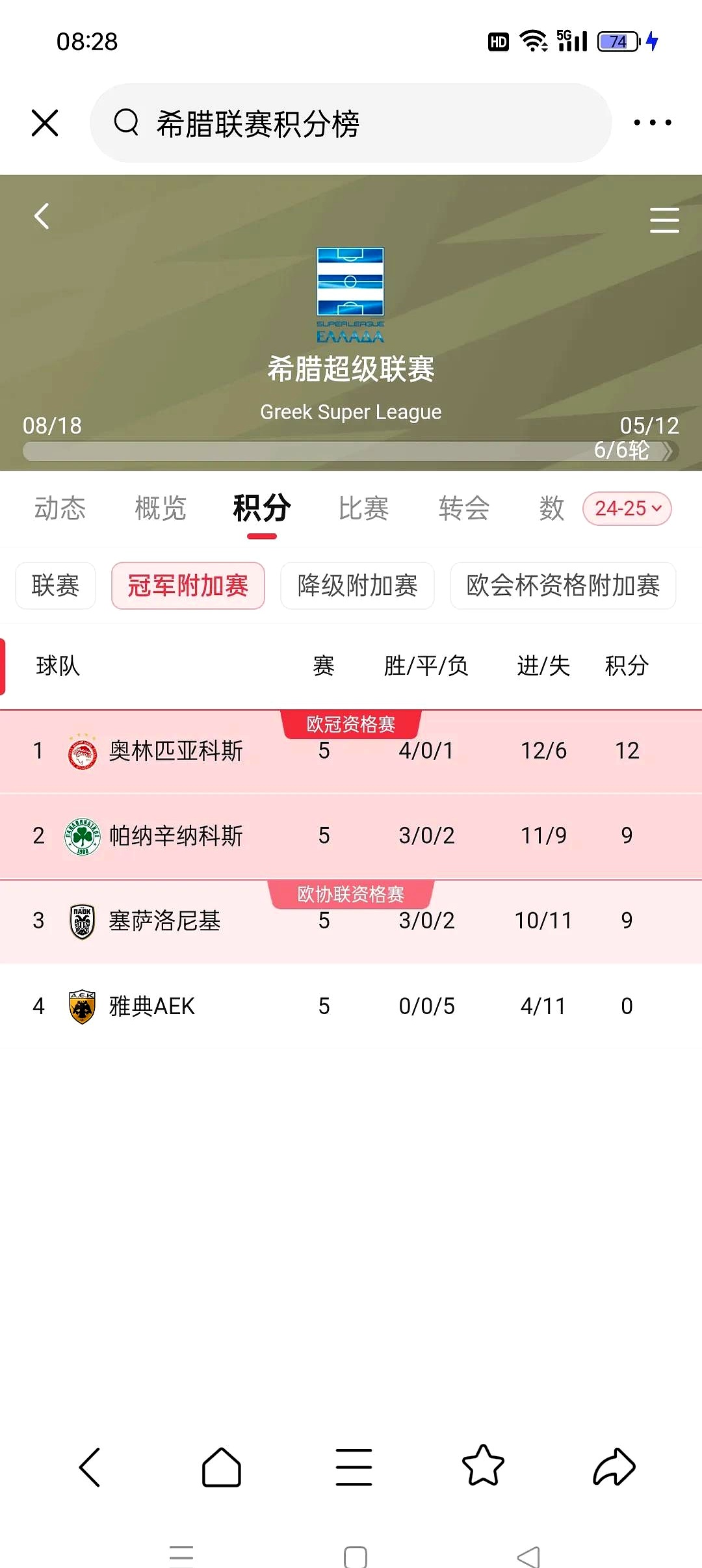Screen dimensions: 702x1568
Task: Open the 概览 tab
Action: point(160,509)
